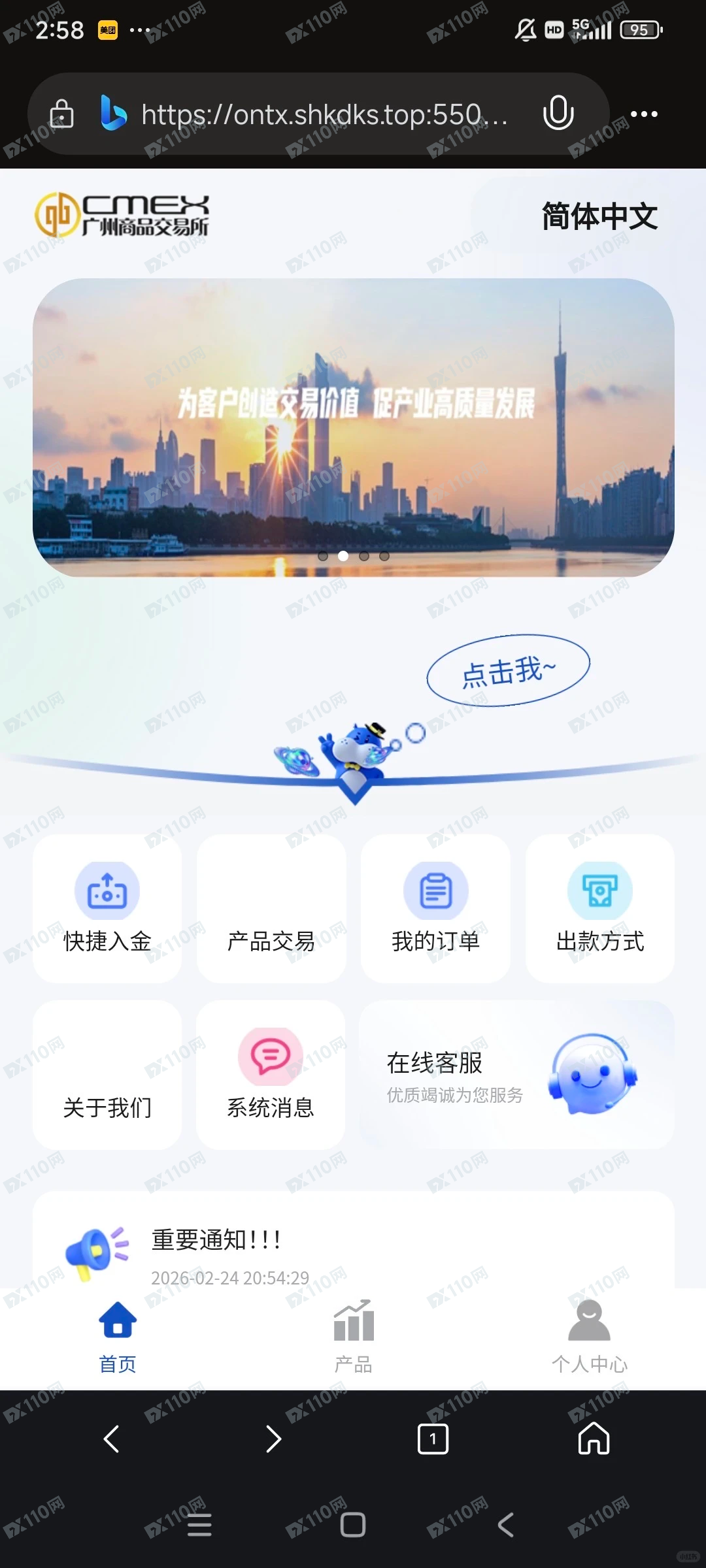The width and height of the screenshot is (706, 1568).
Task: Open the browser overflow menu
Action: [x=644, y=114]
